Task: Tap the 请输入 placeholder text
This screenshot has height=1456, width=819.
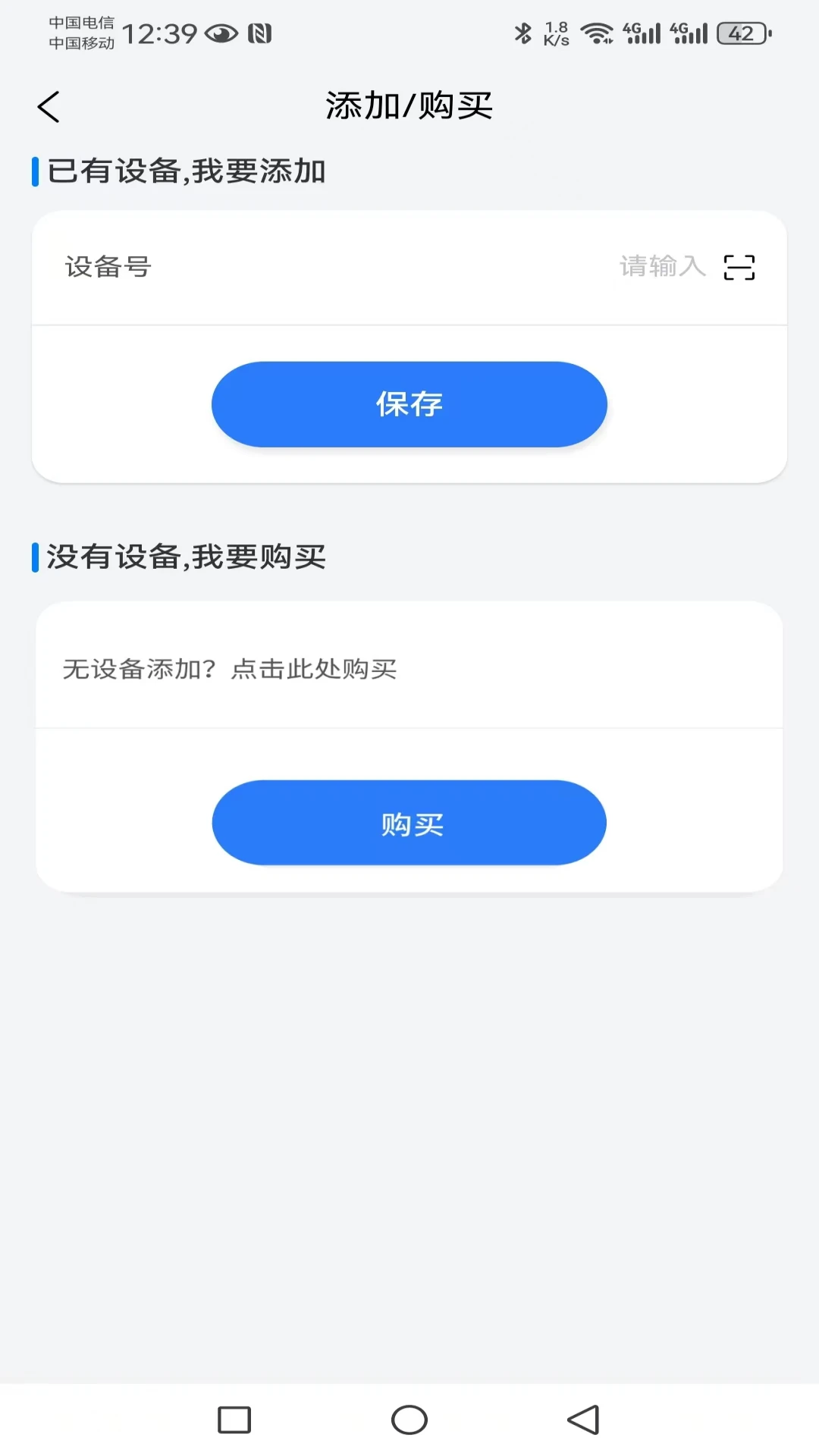Action: click(x=662, y=267)
